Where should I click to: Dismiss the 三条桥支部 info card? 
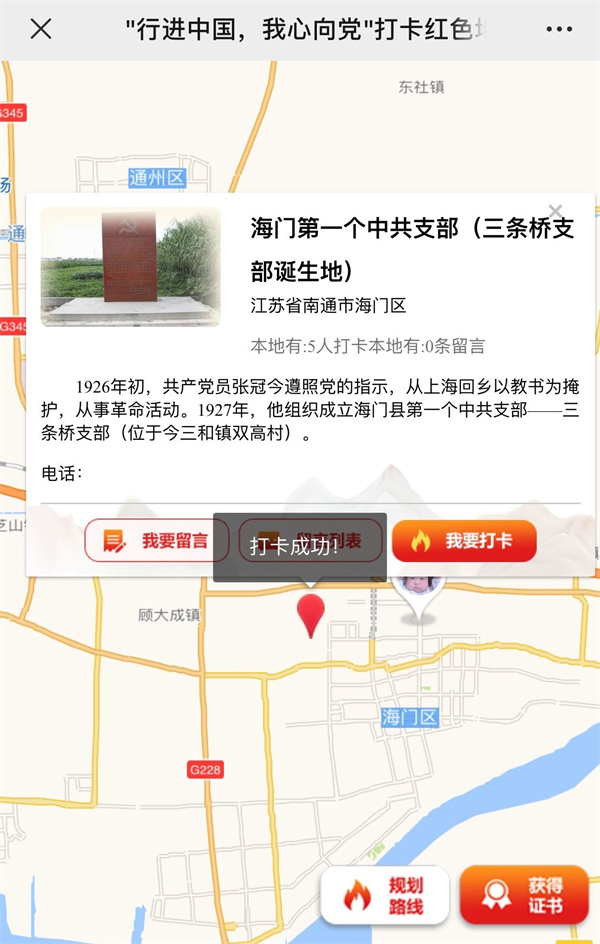coord(556,211)
